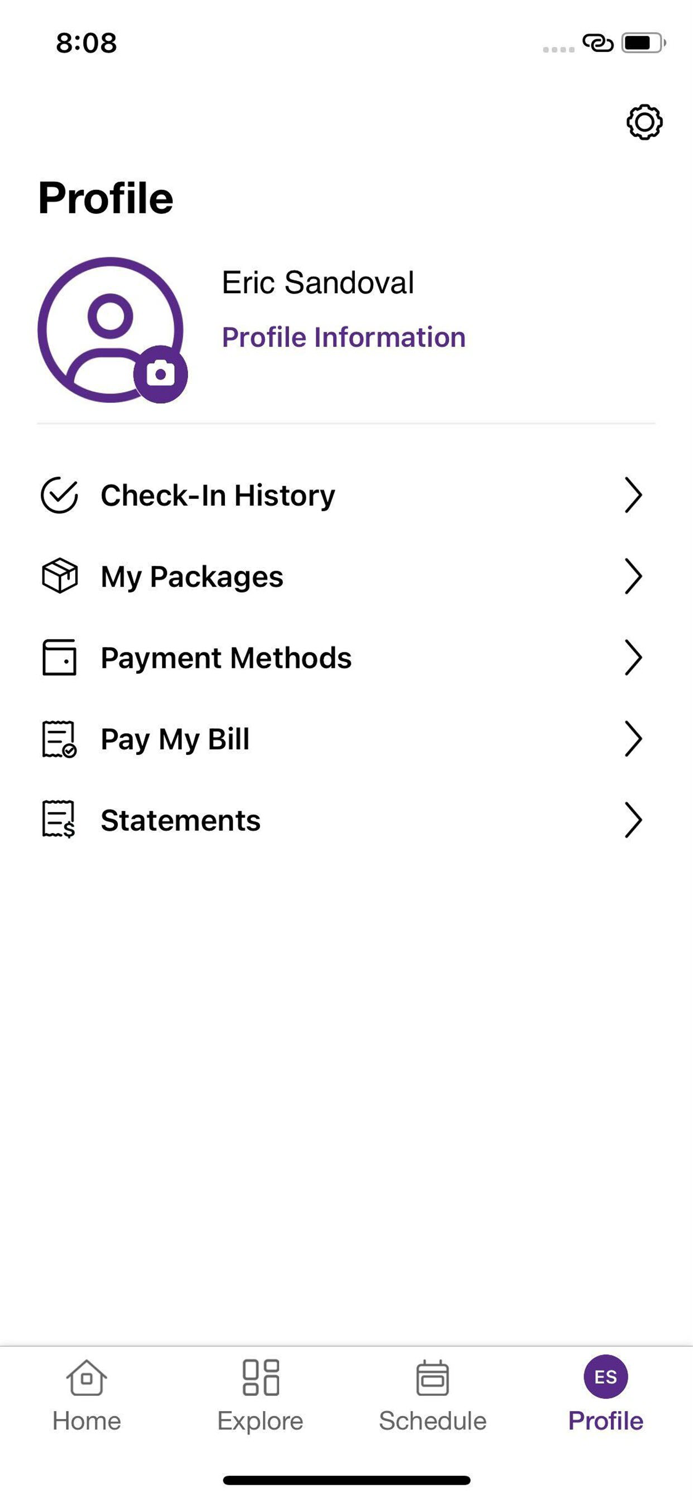The image size is (693, 1500).
Task: Go to the Explore tab
Action: click(x=260, y=1397)
